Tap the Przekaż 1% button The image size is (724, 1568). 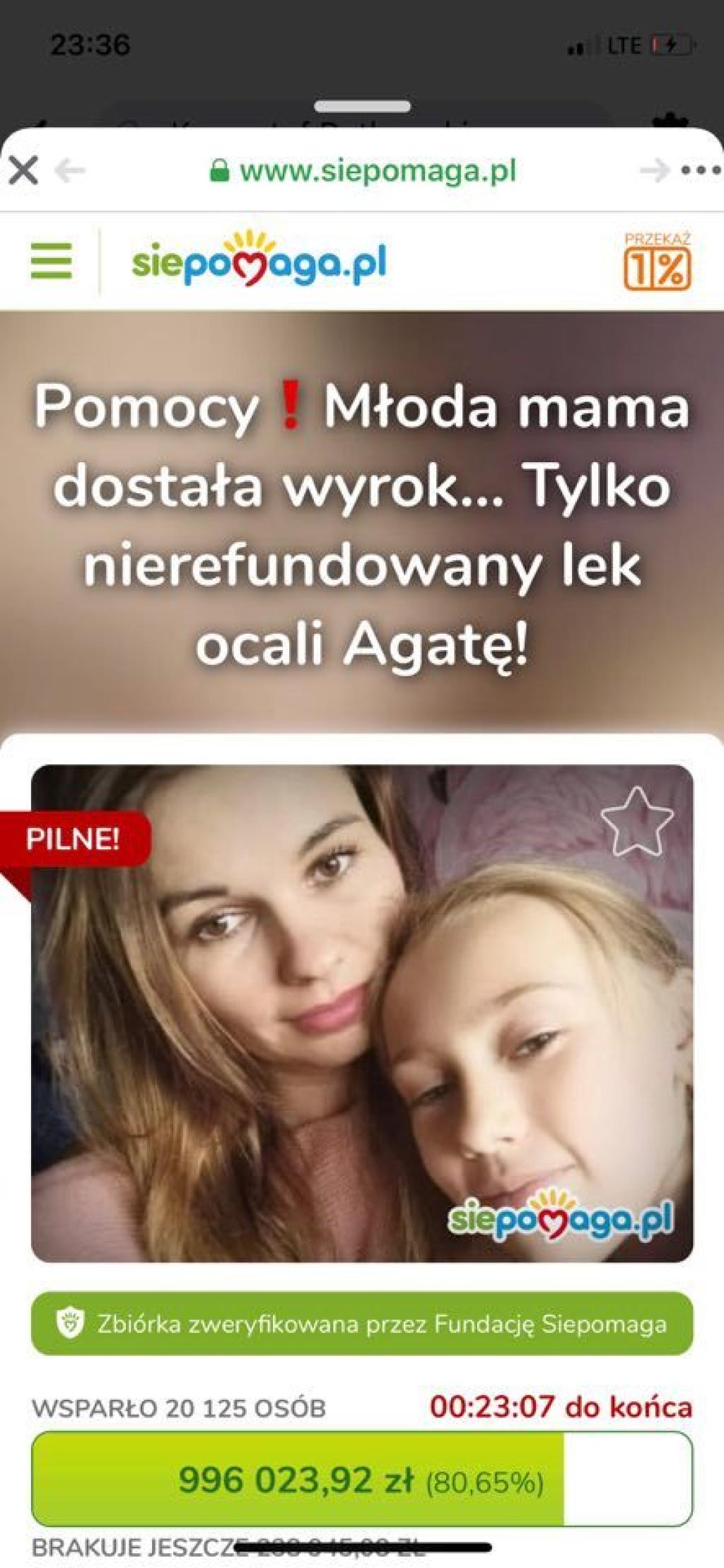tap(658, 261)
